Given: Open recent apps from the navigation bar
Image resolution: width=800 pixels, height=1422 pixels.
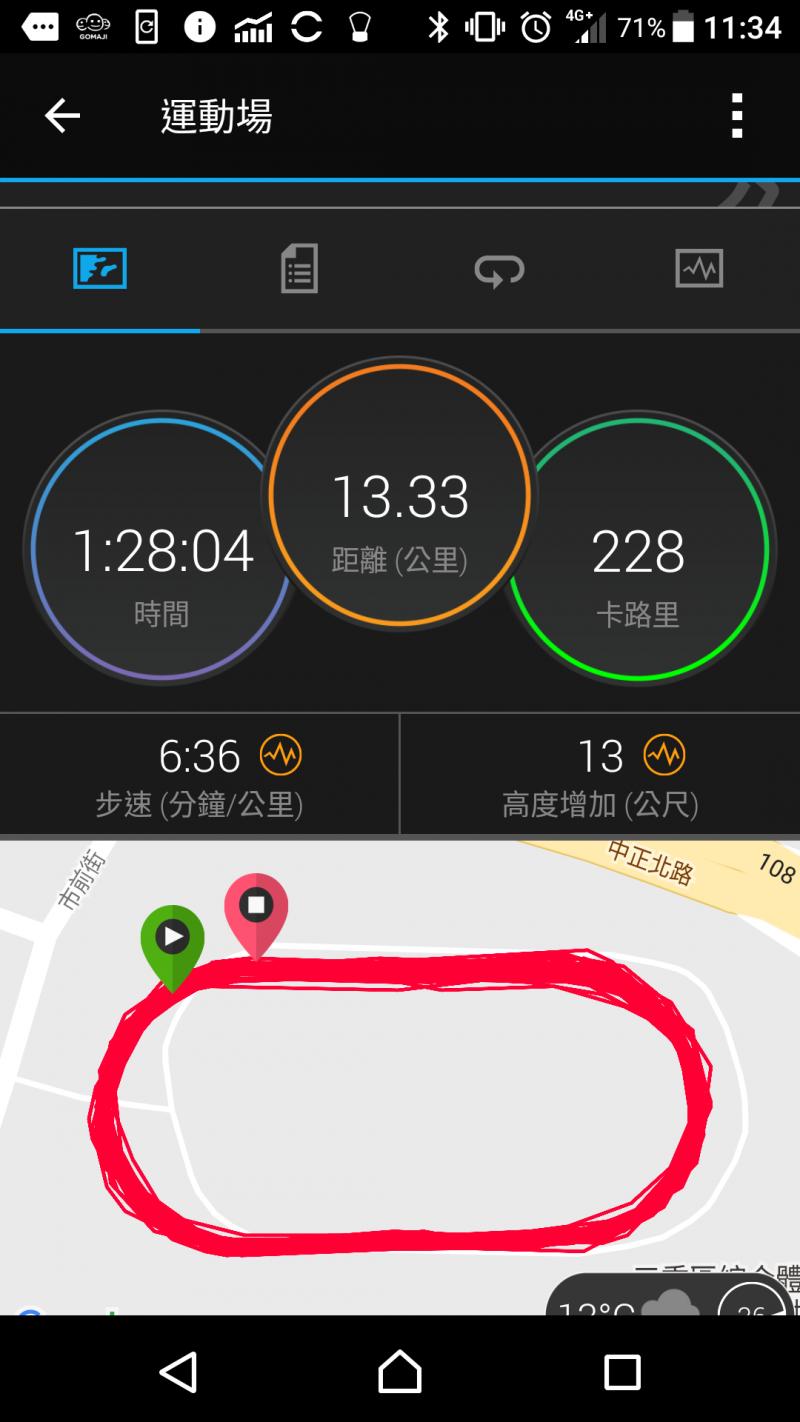Looking at the screenshot, I should click(622, 1372).
